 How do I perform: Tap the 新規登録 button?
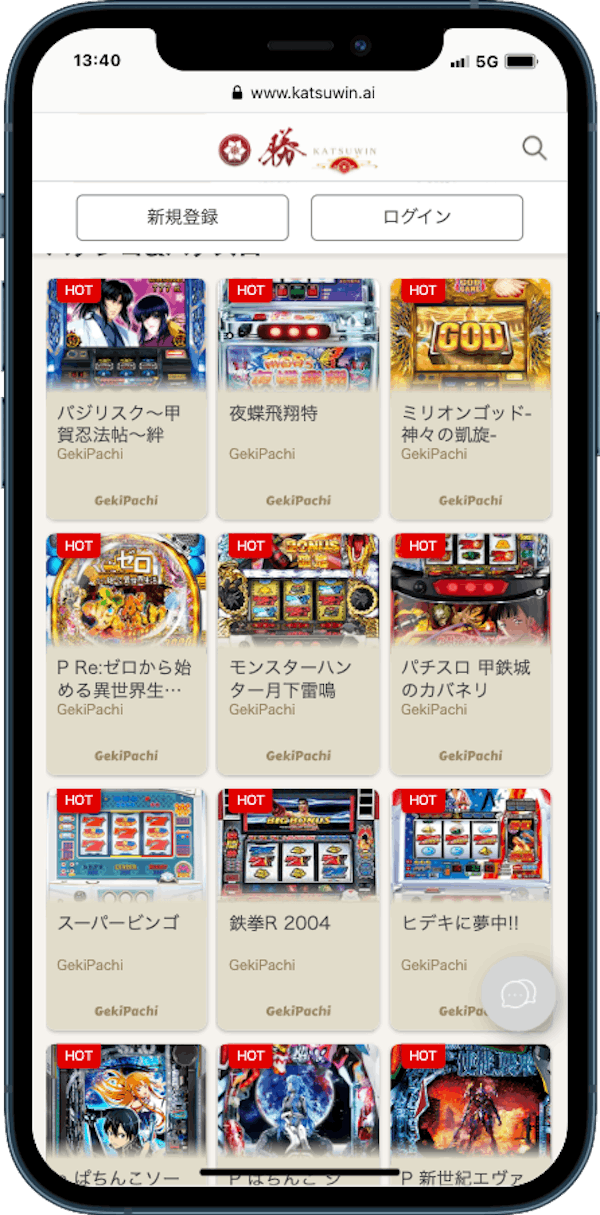coord(183,217)
